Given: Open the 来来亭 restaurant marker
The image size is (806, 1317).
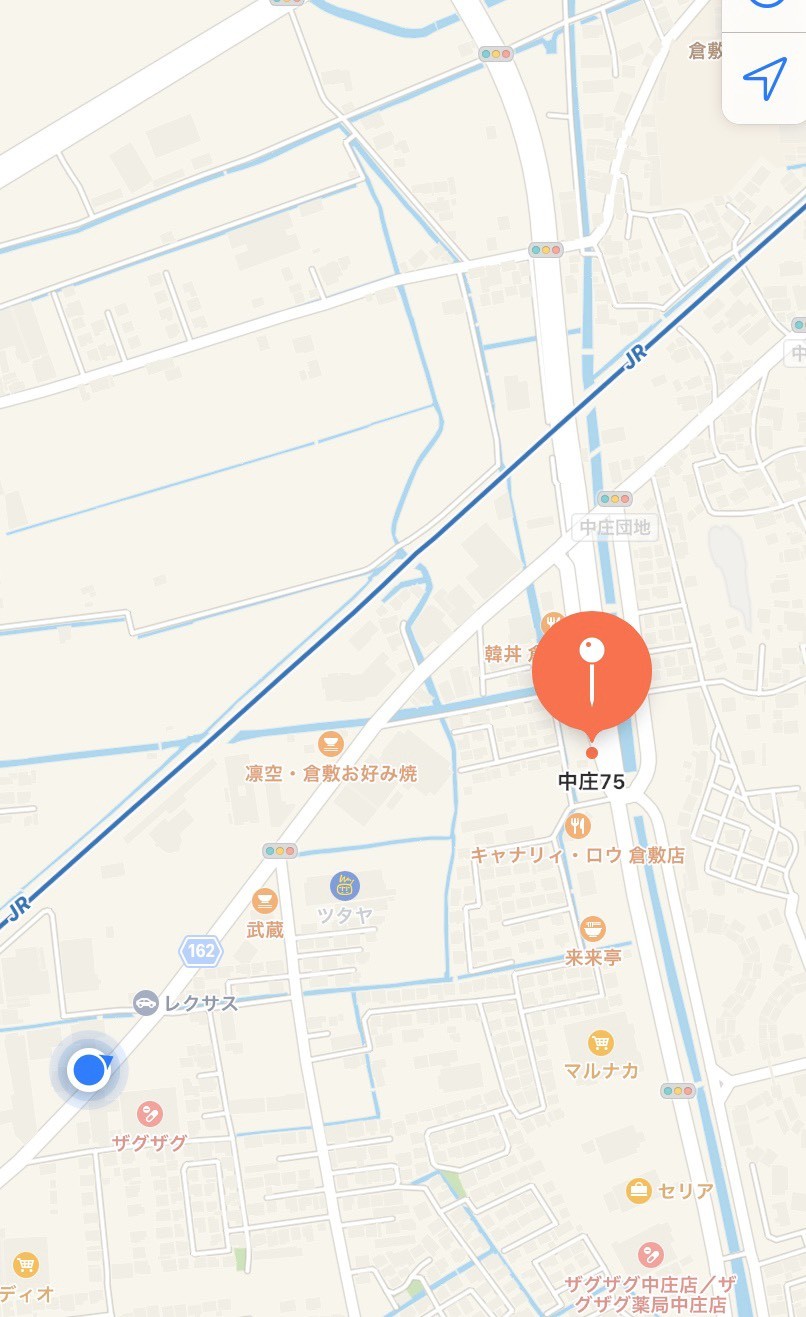Looking at the screenshot, I should pos(593,929).
